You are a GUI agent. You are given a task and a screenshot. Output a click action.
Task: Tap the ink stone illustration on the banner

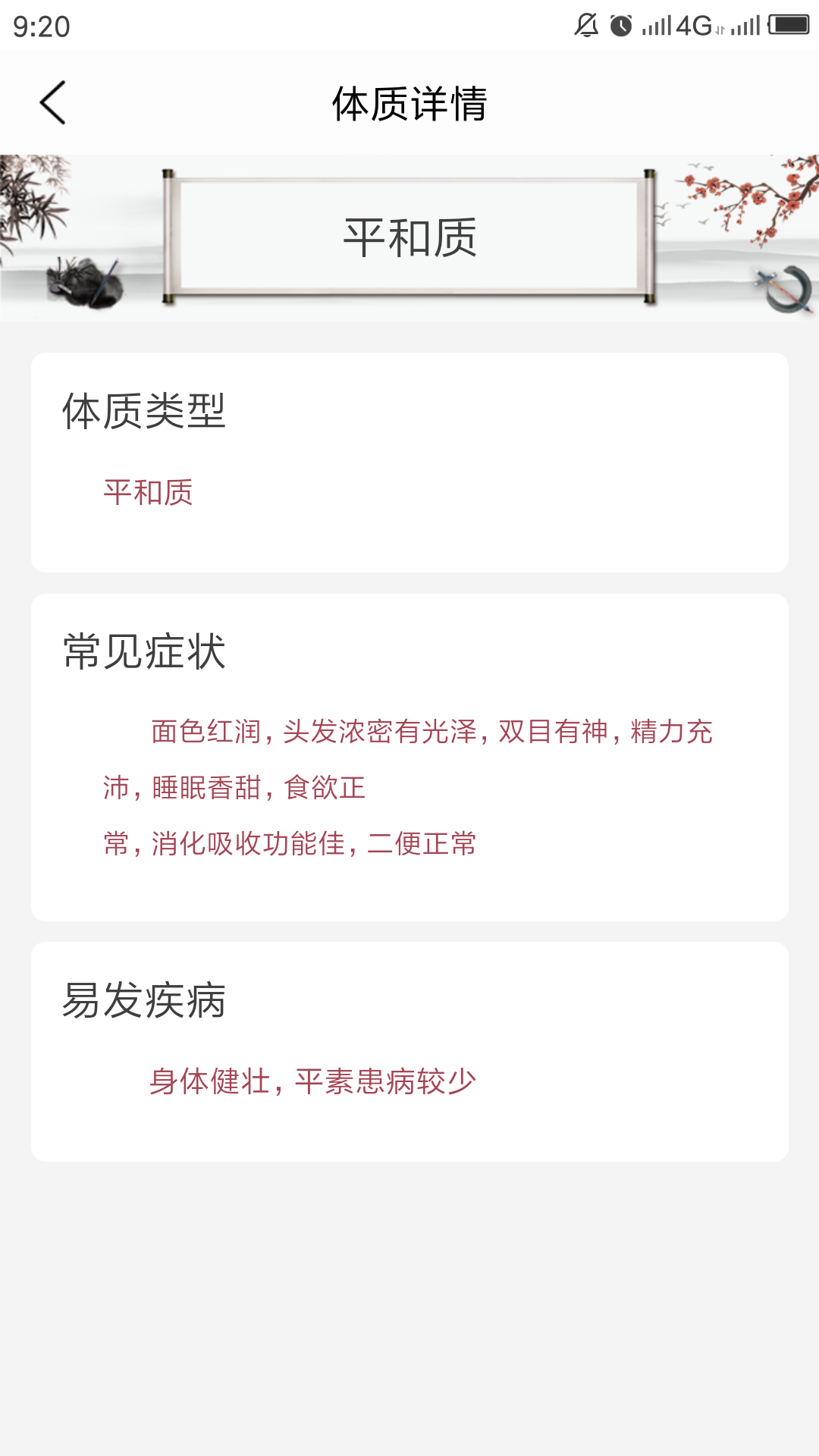tap(83, 281)
